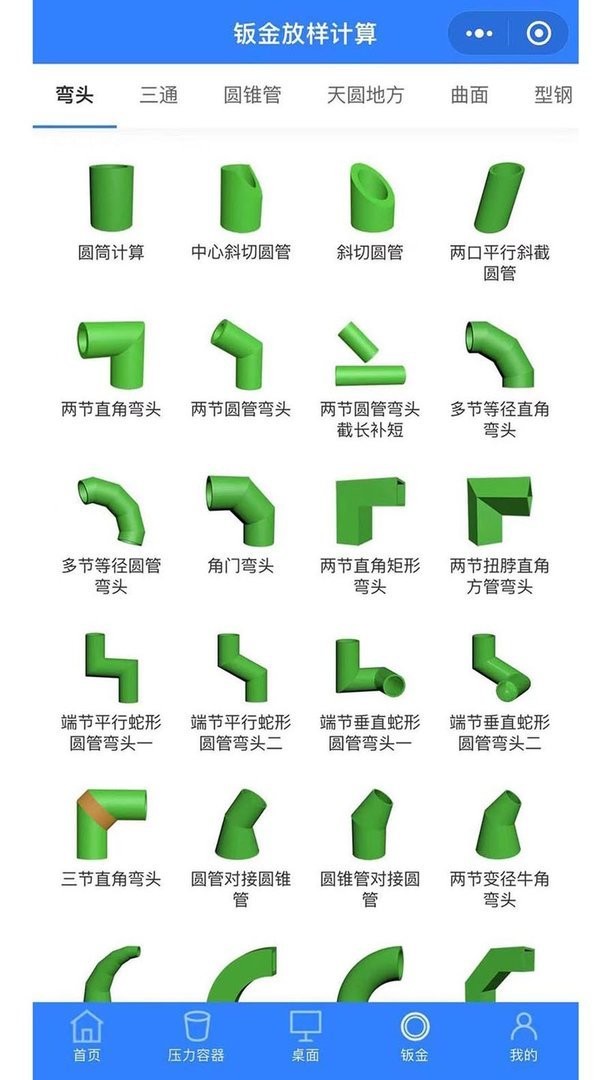Open the 曲面 tab
608x1080 pixels.
(469, 95)
